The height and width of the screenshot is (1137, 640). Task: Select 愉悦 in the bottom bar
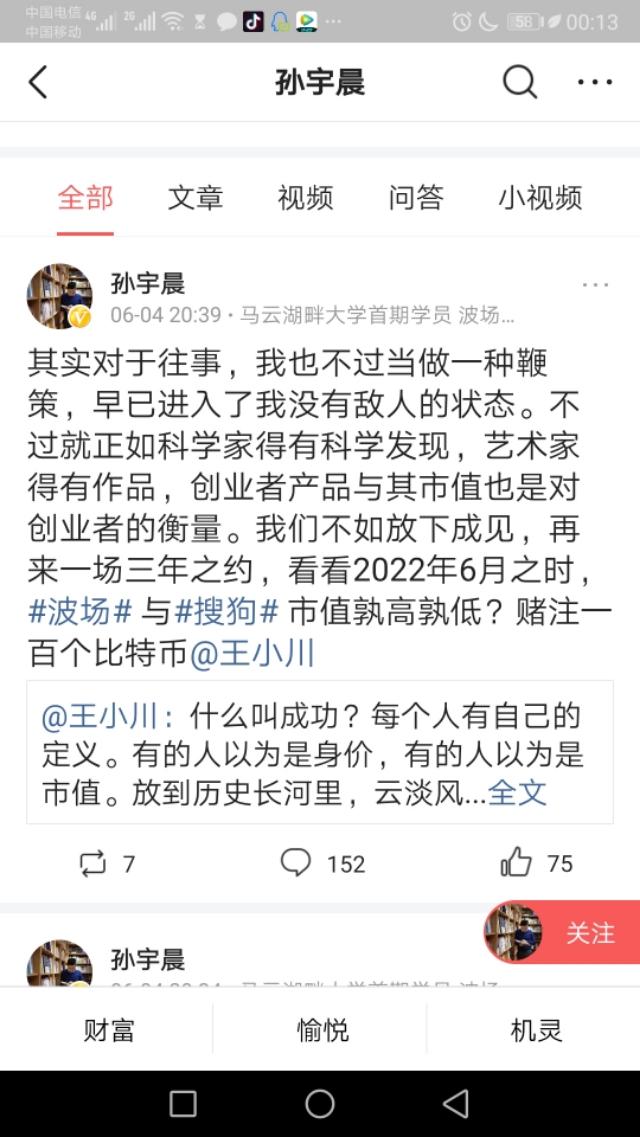[322, 1030]
